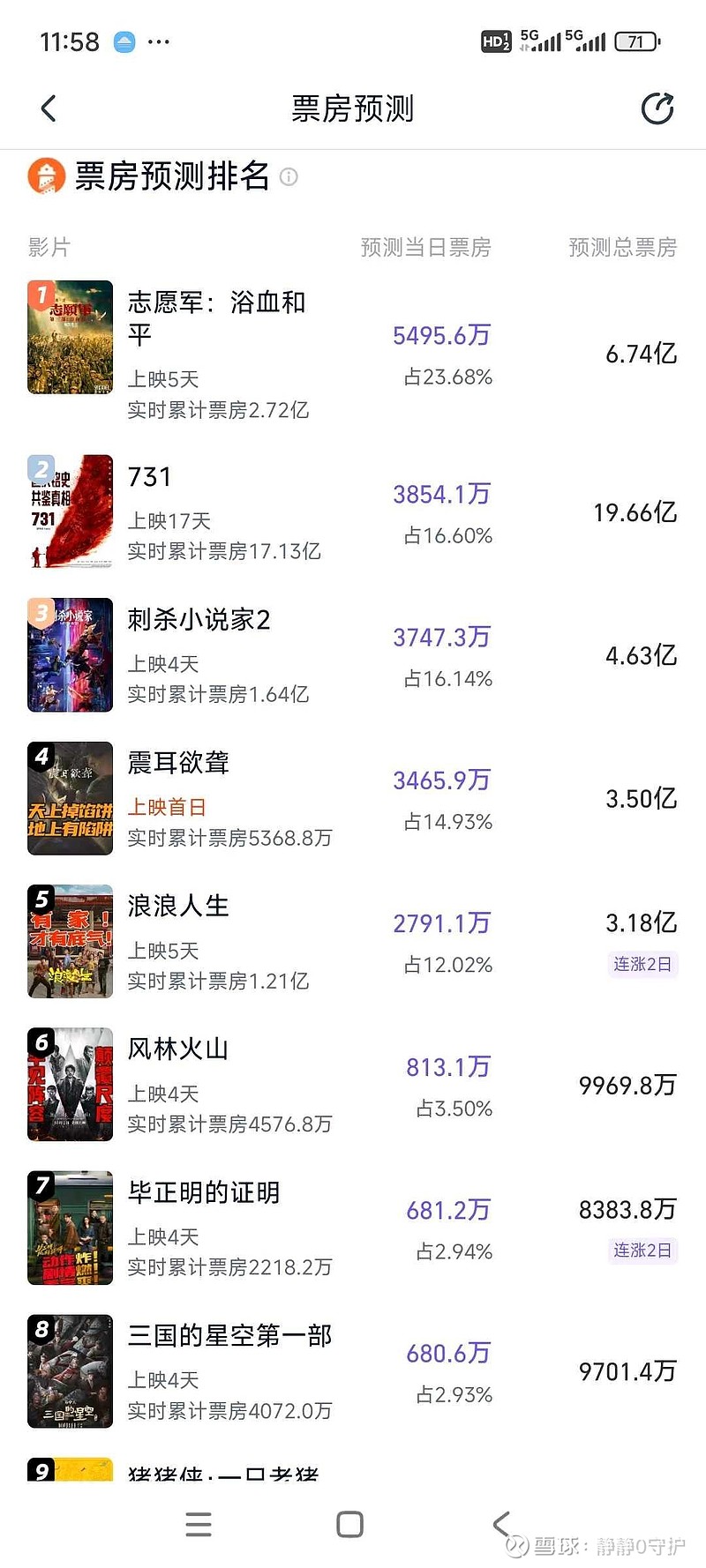The image size is (706, 1568).
Task: Go back from the 票房预测 page
Action: tap(49, 108)
